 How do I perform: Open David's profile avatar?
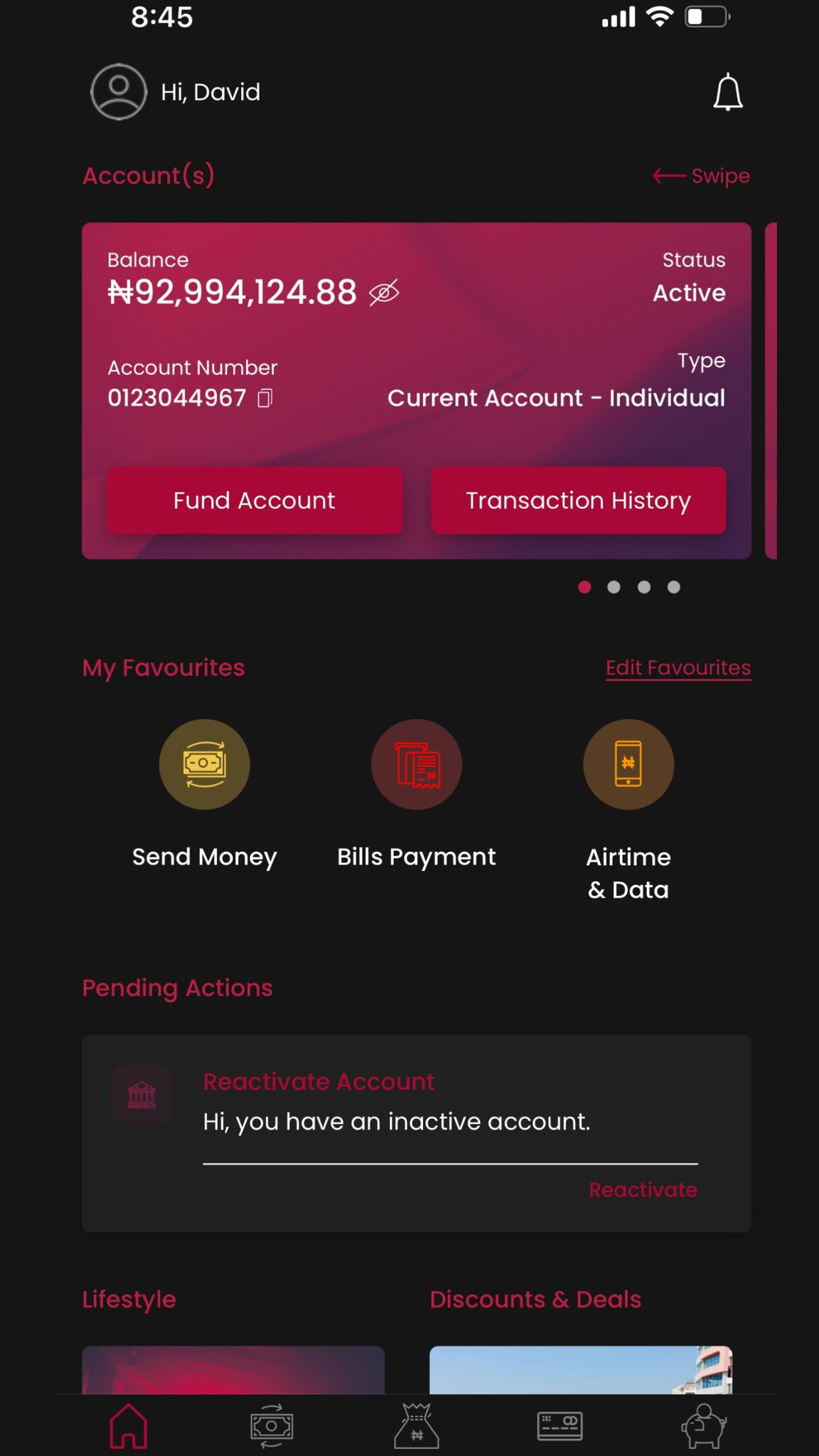[x=119, y=92]
